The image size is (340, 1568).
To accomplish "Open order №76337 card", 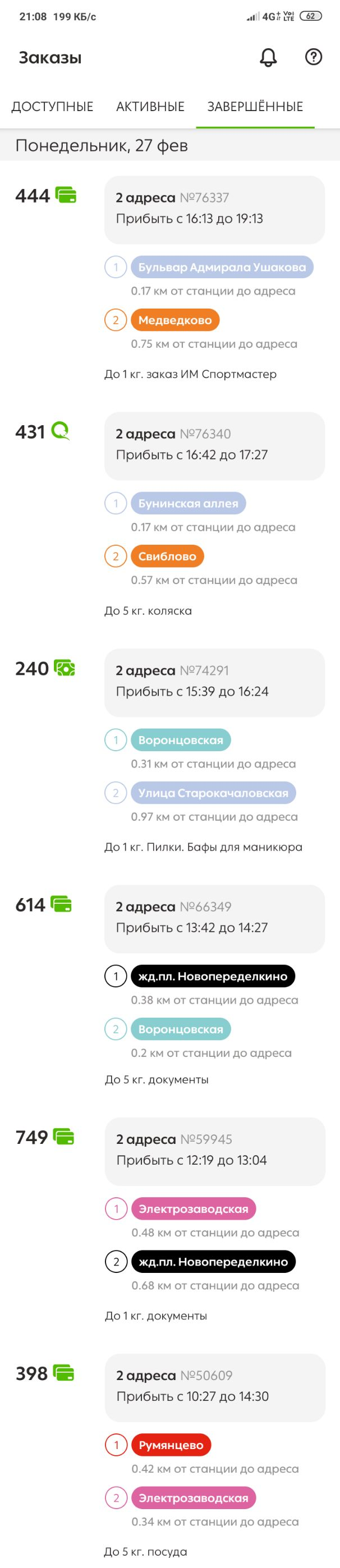I will (214, 209).
